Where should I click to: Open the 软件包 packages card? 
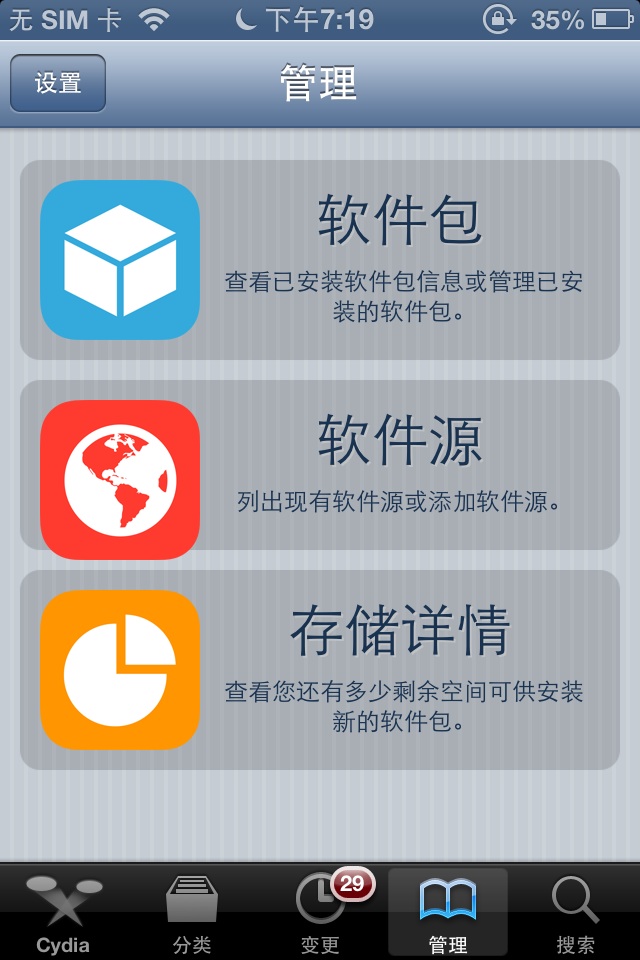pos(320,260)
